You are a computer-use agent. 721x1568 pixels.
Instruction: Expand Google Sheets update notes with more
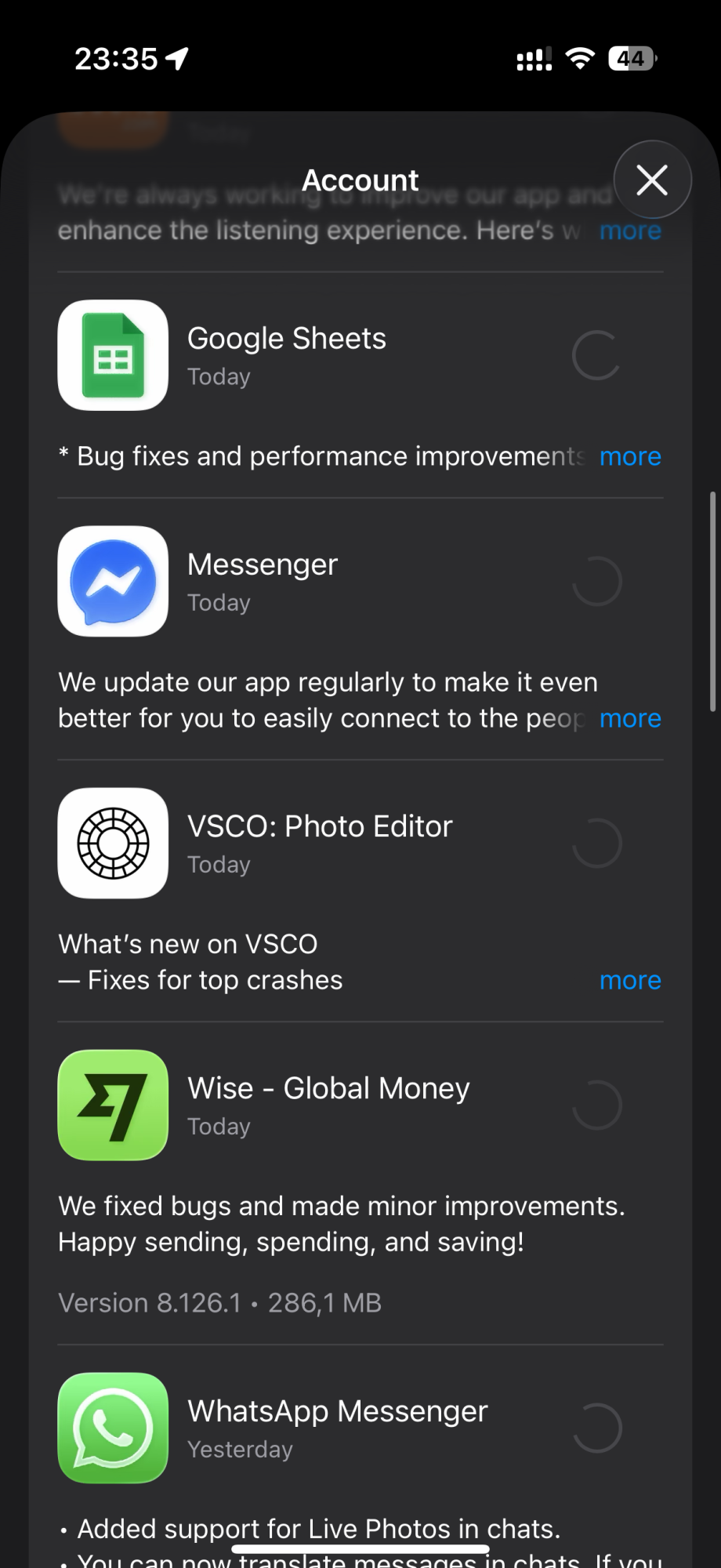click(630, 456)
